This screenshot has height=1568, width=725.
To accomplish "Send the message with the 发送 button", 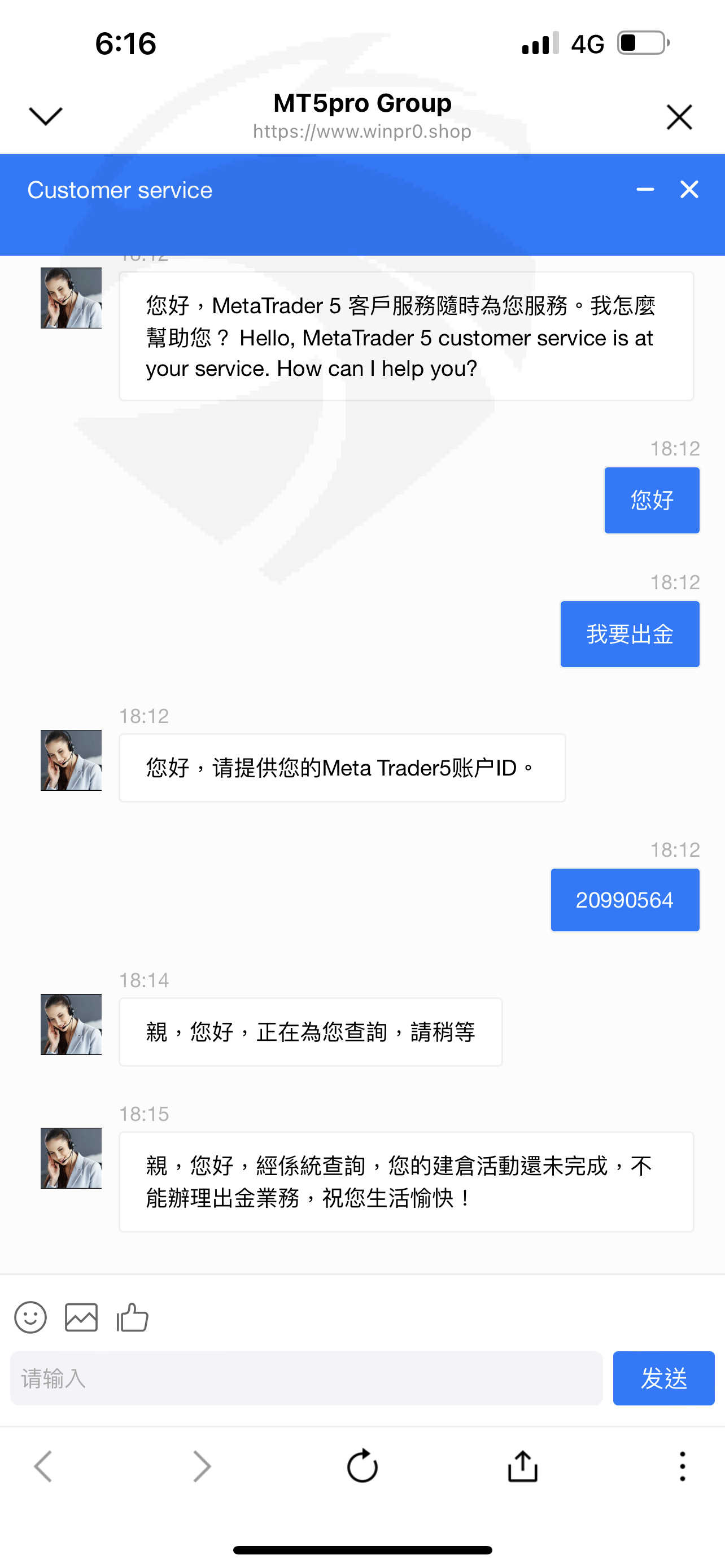I will tap(663, 1378).
